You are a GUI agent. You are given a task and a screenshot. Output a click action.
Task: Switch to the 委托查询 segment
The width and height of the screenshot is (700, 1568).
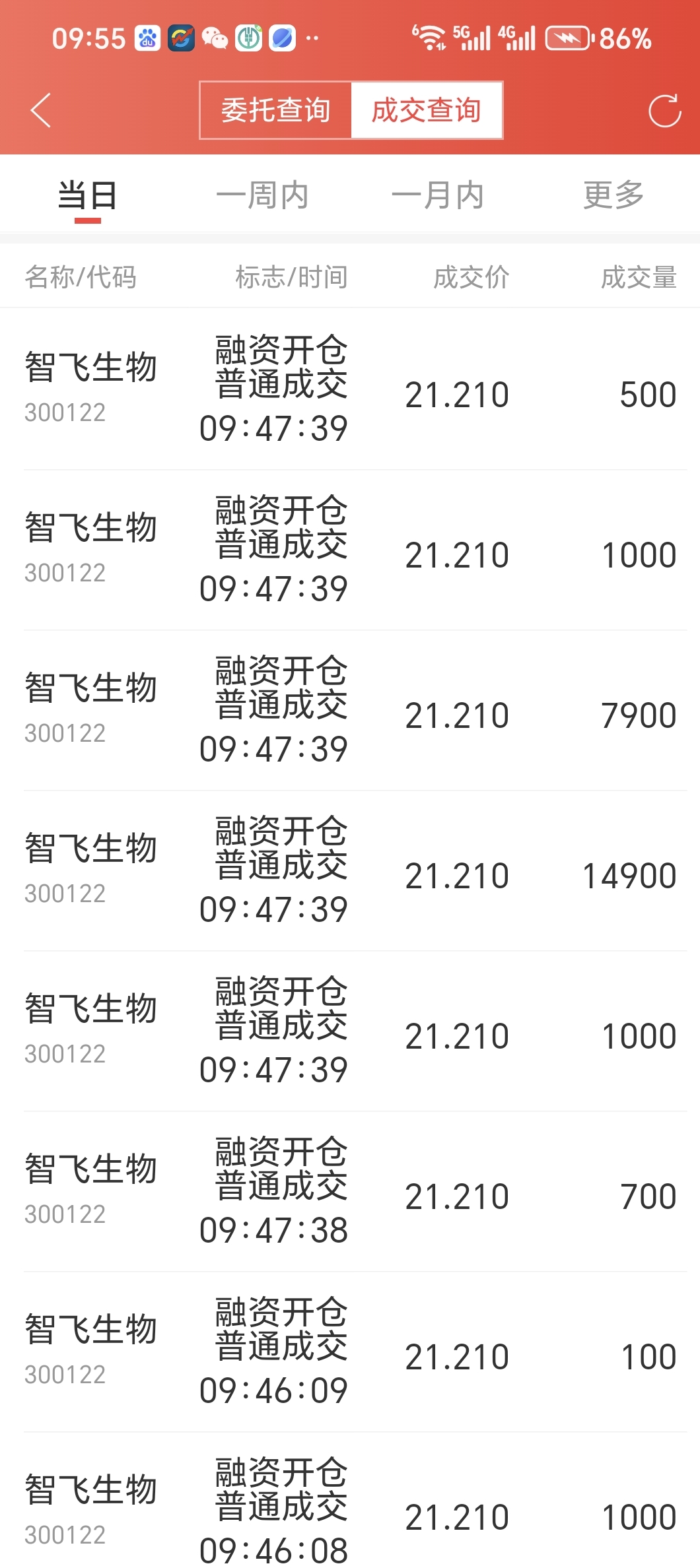pos(275,110)
